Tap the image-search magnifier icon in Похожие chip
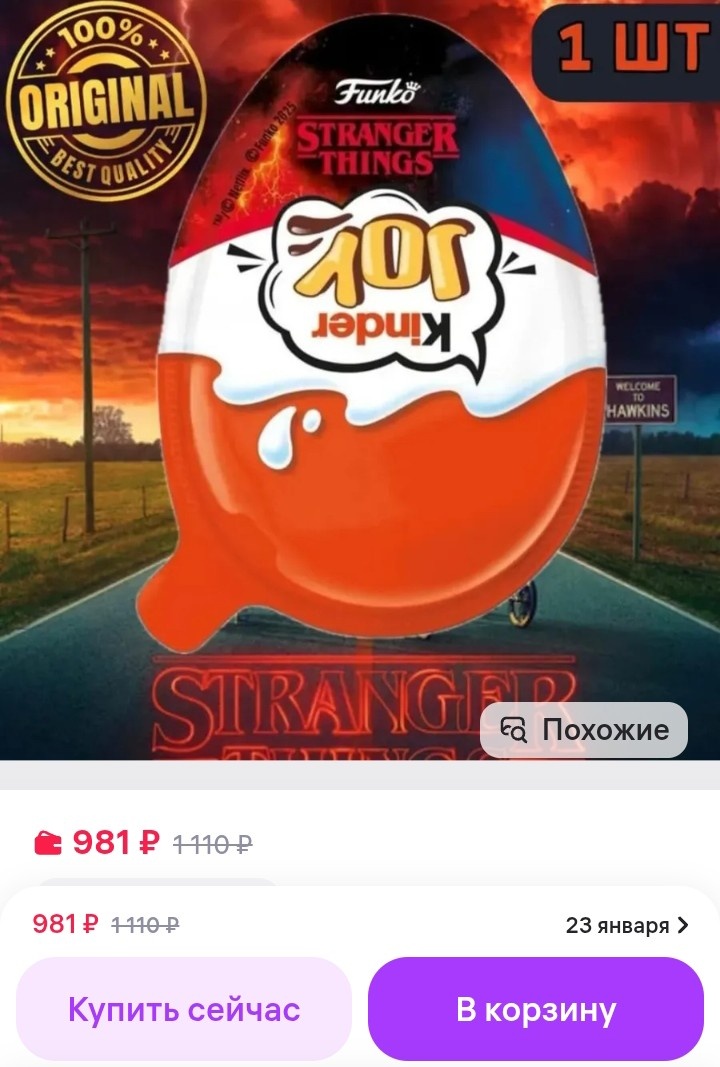The width and height of the screenshot is (720, 1067). [513, 730]
